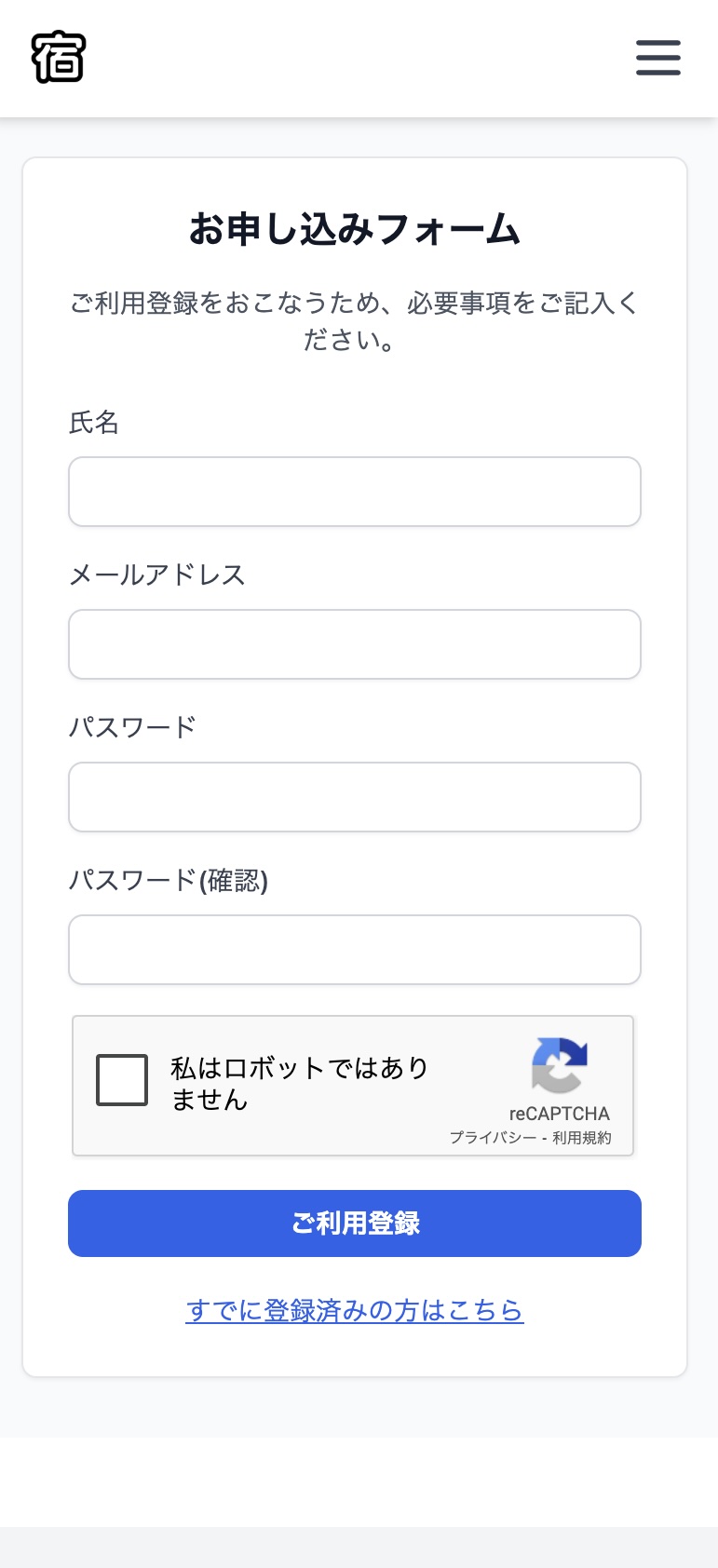This screenshot has width=718, height=1568.
Task: Click the パスワード field label
Action: (133, 728)
